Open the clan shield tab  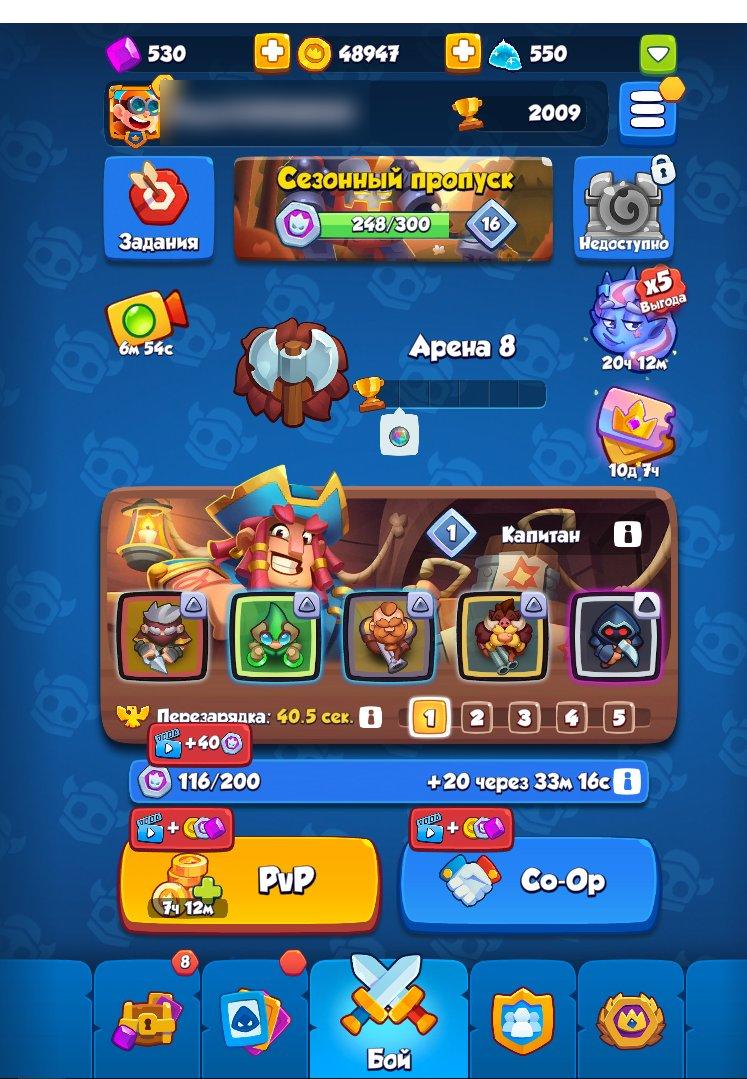pos(522,1020)
